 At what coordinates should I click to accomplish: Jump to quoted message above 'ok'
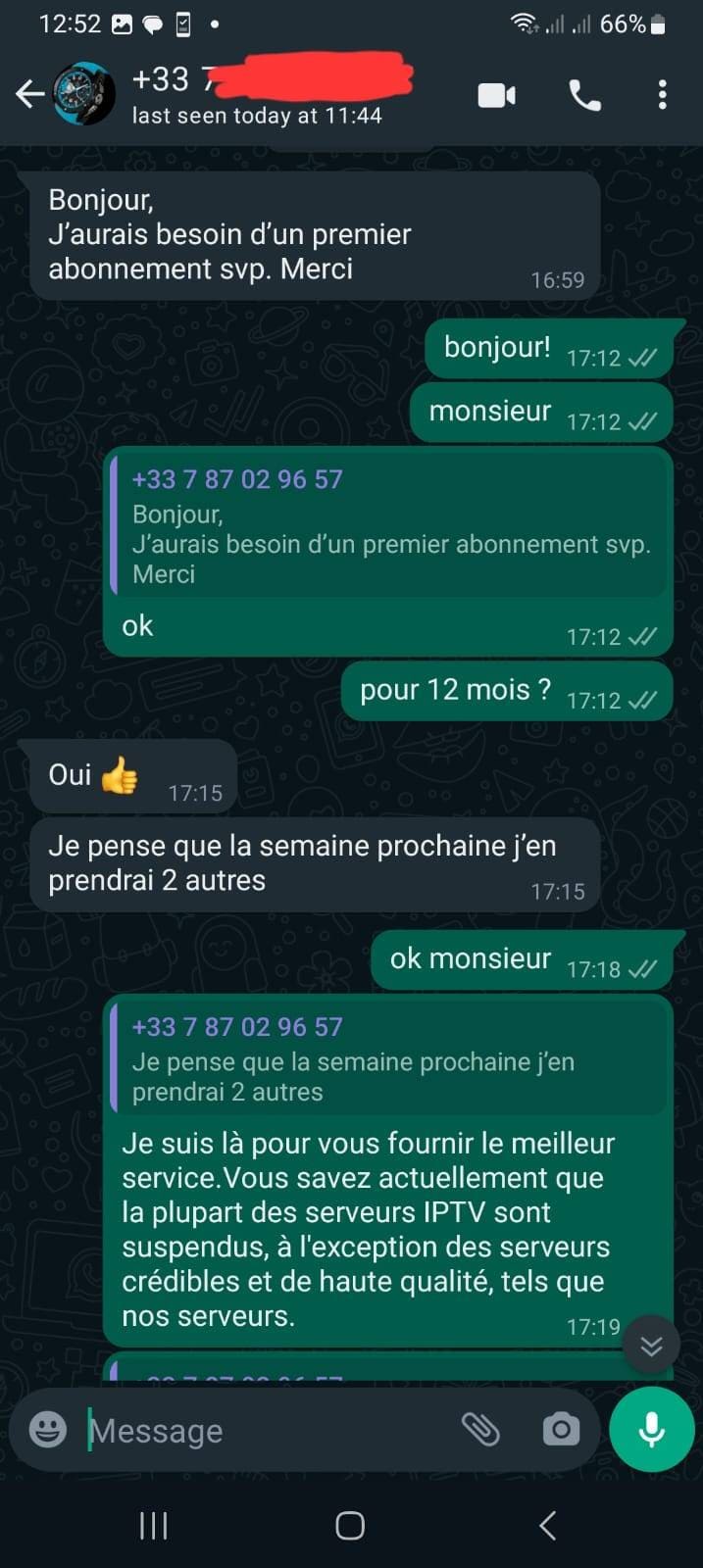click(389, 525)
